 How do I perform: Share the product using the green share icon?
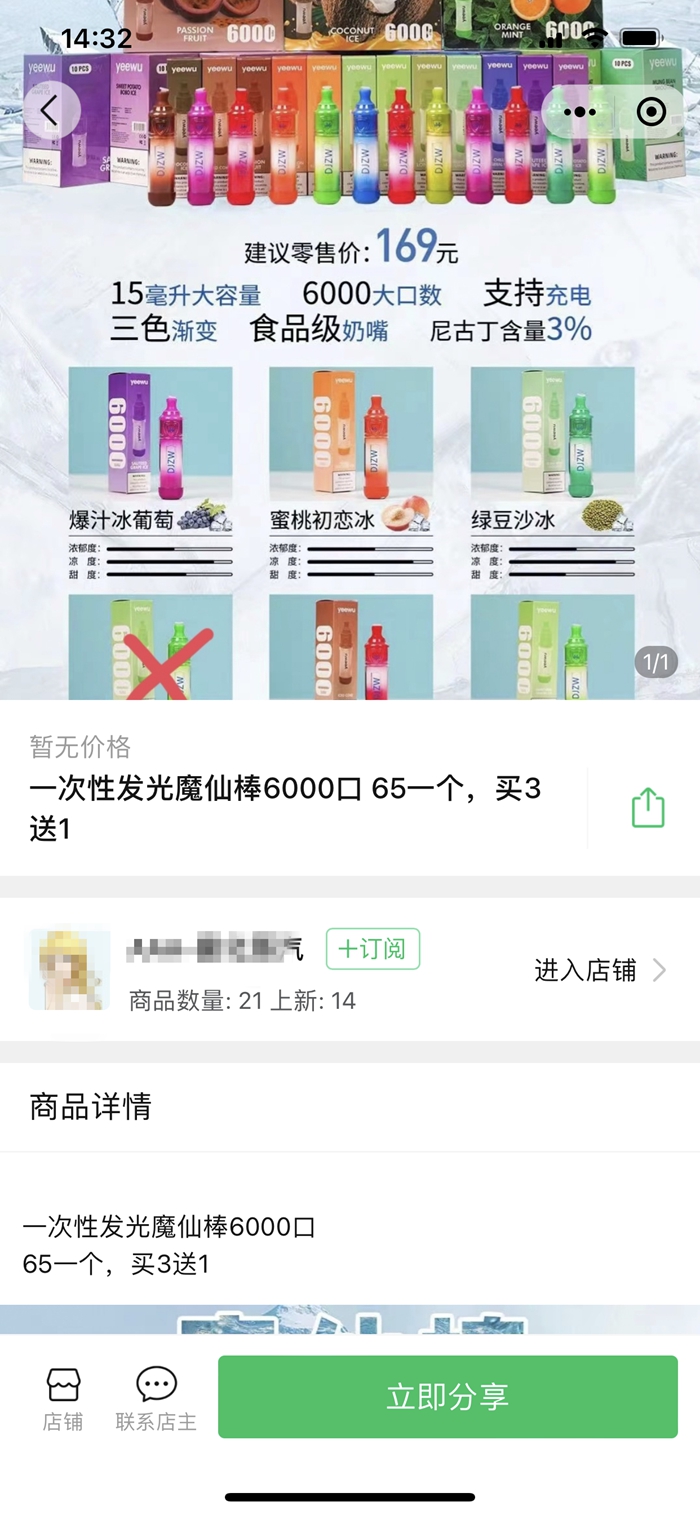click(x=648, y=807)
